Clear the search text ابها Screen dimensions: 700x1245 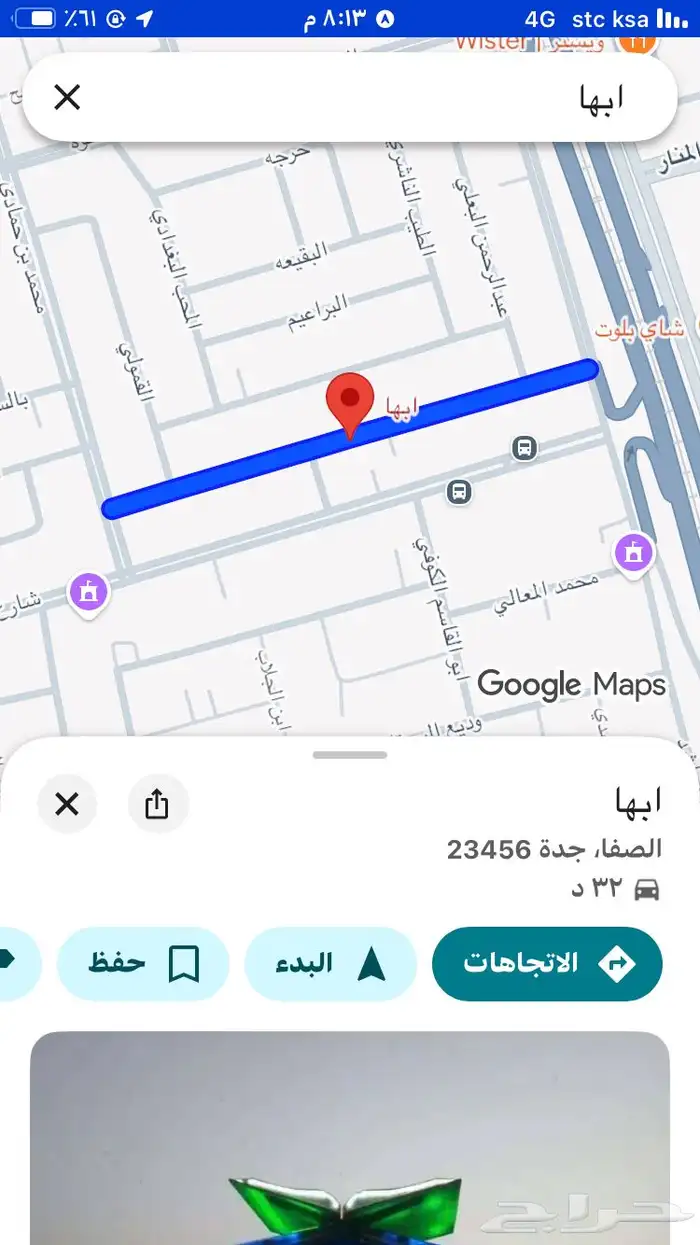[x=67, y=97]
